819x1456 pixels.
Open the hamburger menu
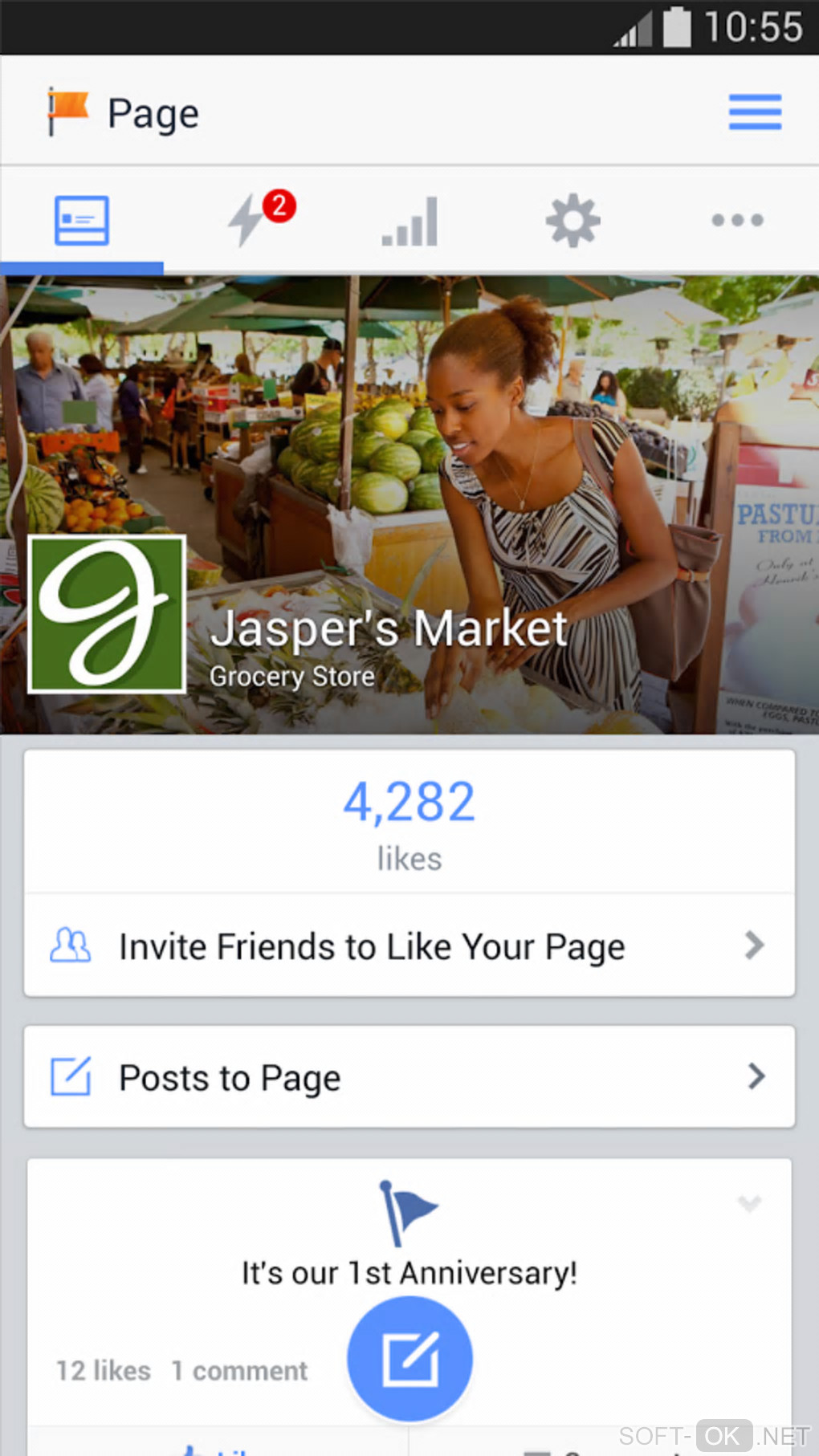[x=754, y=112]
